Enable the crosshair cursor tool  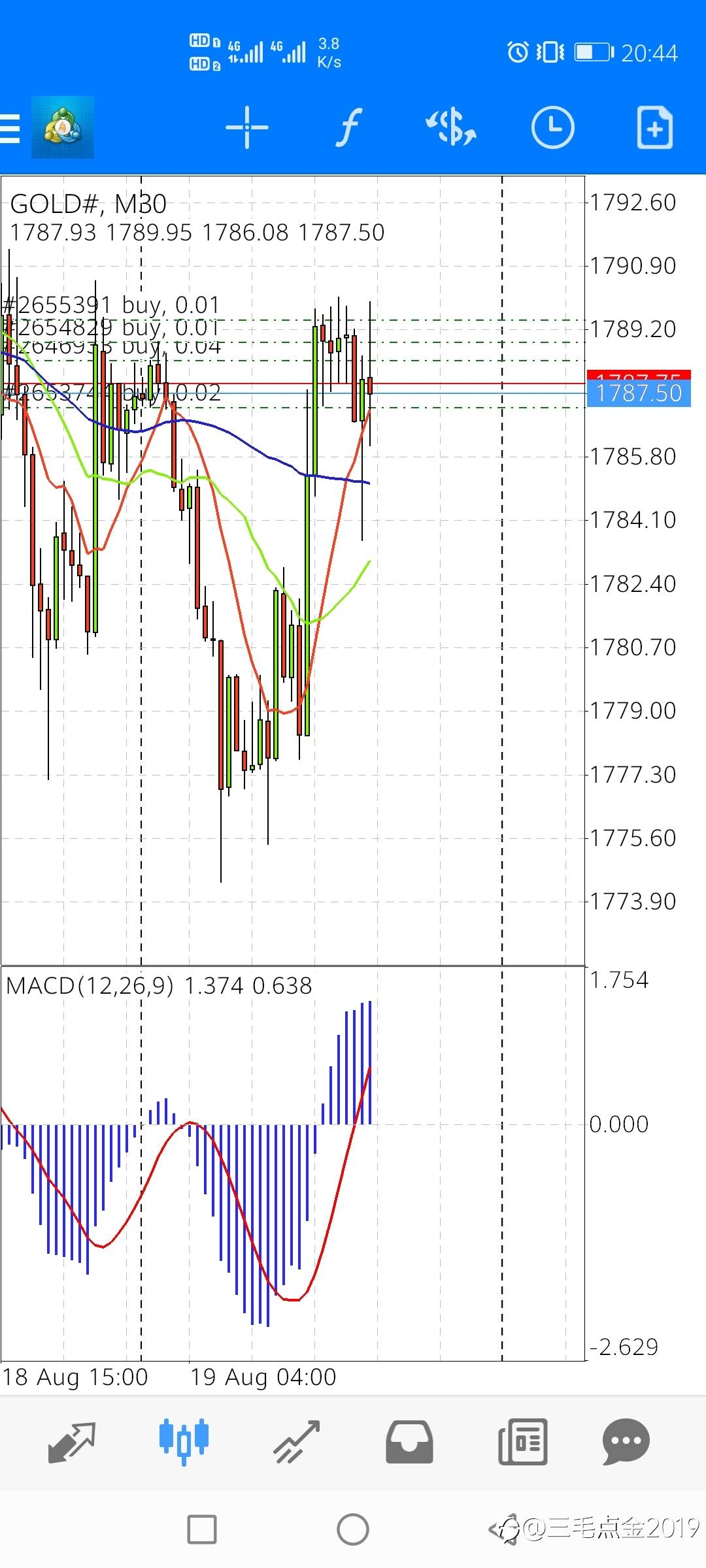[246, 127]
